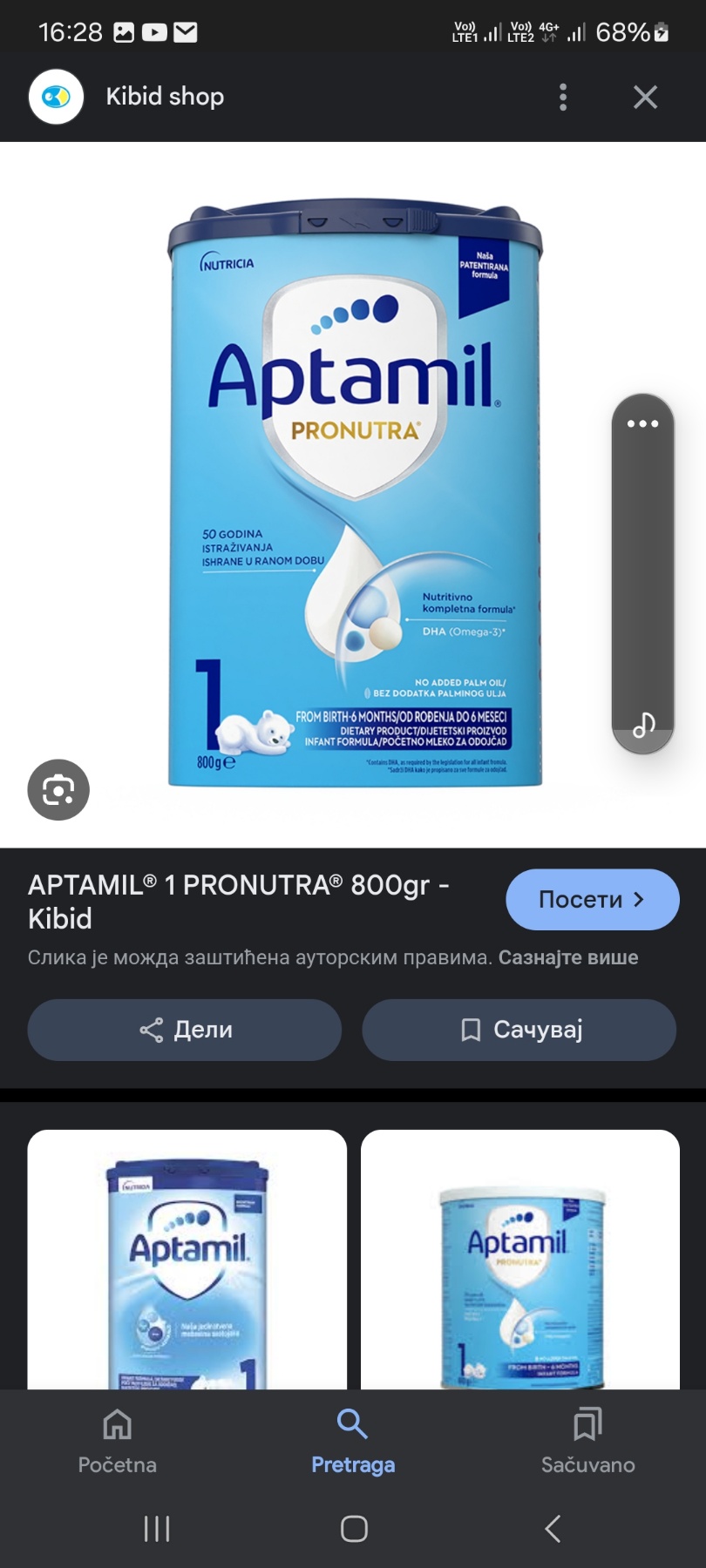Tap the Посети button to visit Kibid
The height and width of the screenshot is (1568, 706).
click(x=592, y=900)
